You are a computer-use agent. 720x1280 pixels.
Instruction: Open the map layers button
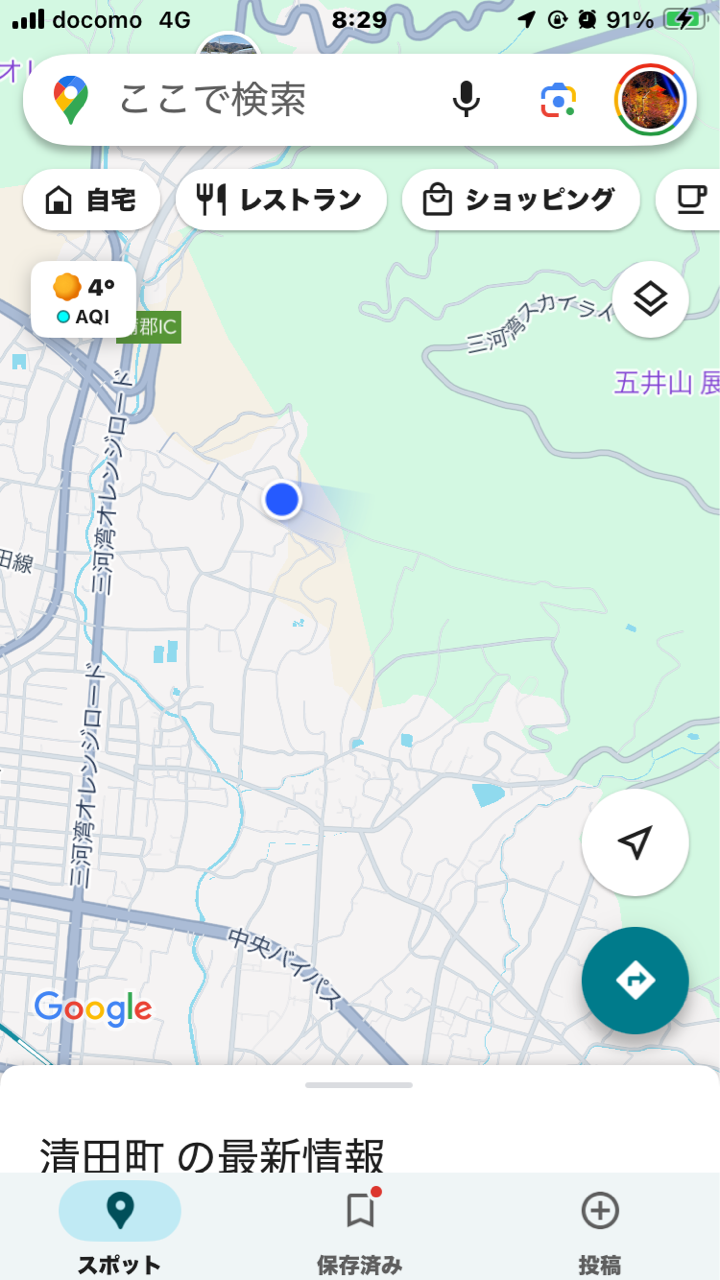[651, 299]
